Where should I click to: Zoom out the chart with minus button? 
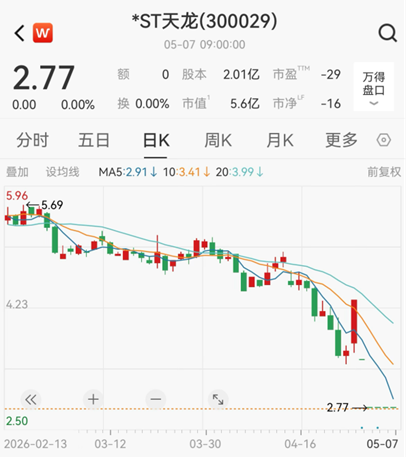click(x=156, y=399)
